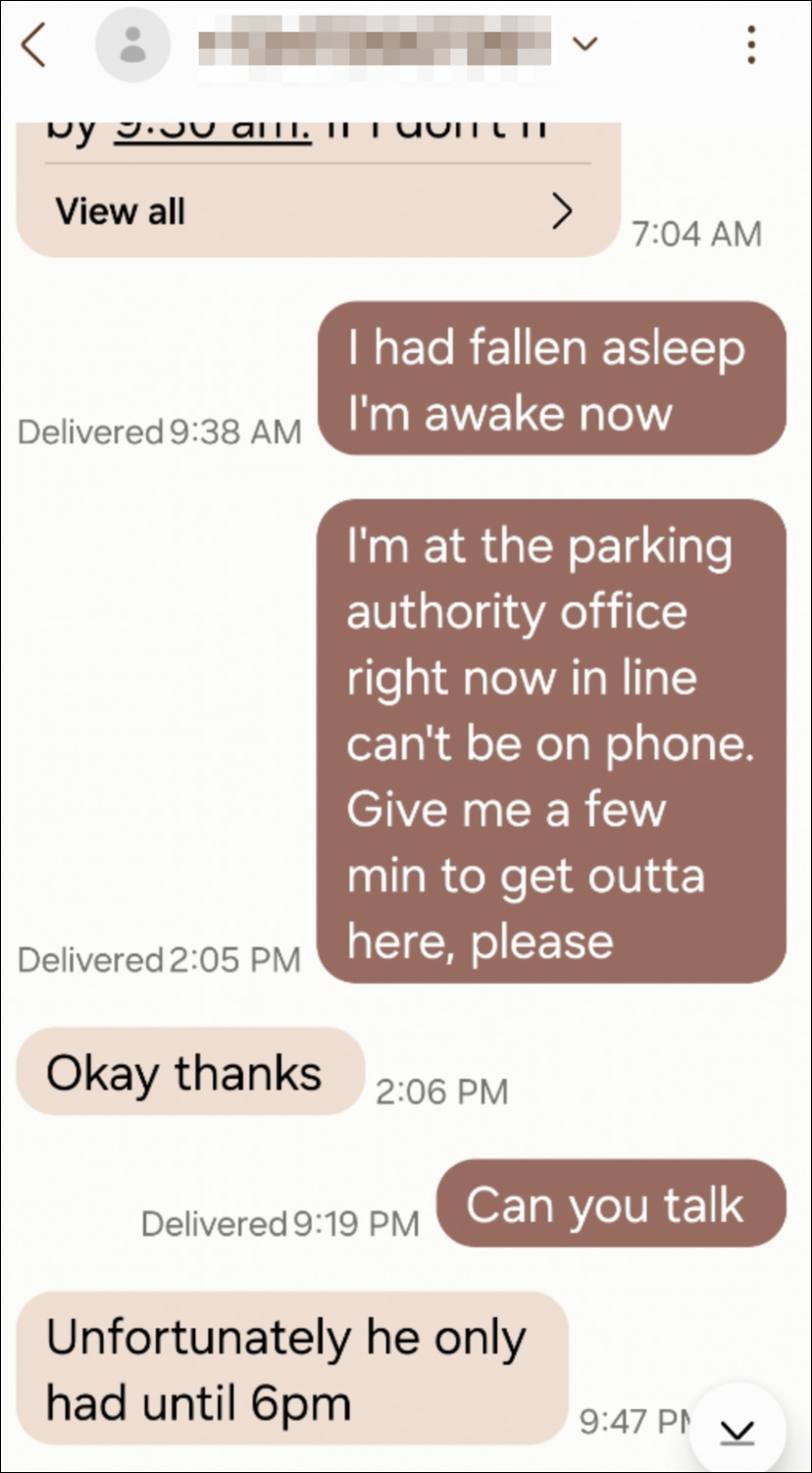Open the underlined 9:30 am time link
The width and height of the screenshot is (812, 1473).
213,132
